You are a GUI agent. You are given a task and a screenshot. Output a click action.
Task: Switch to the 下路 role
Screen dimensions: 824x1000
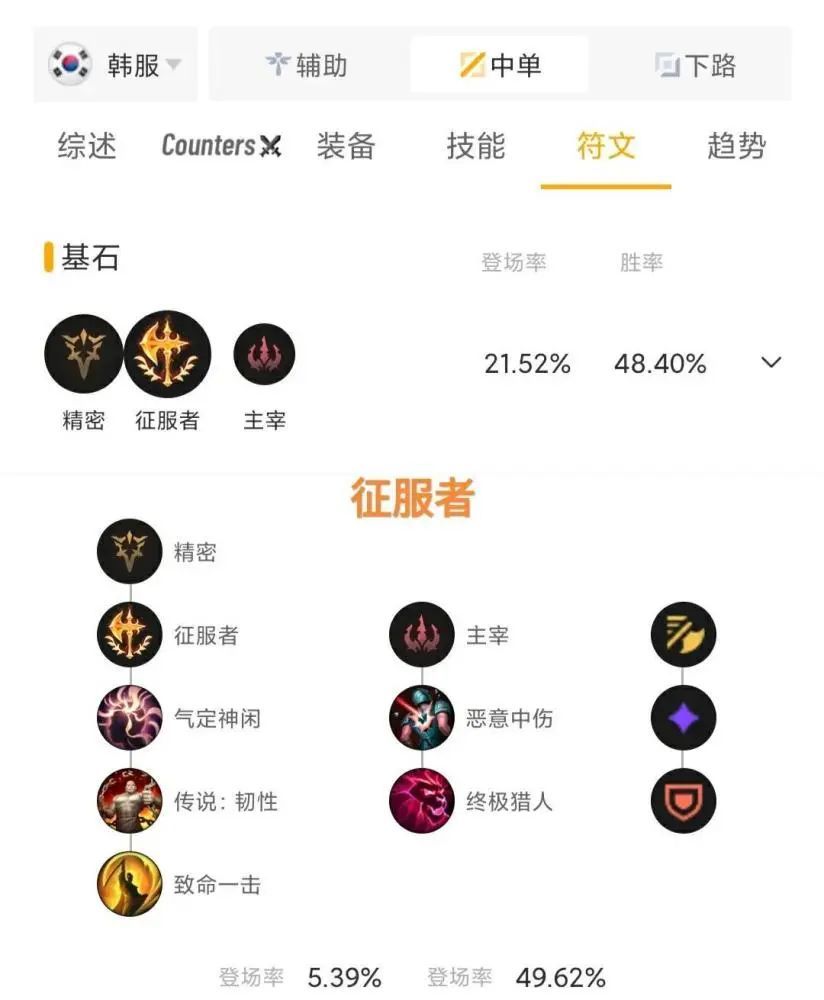695,66
